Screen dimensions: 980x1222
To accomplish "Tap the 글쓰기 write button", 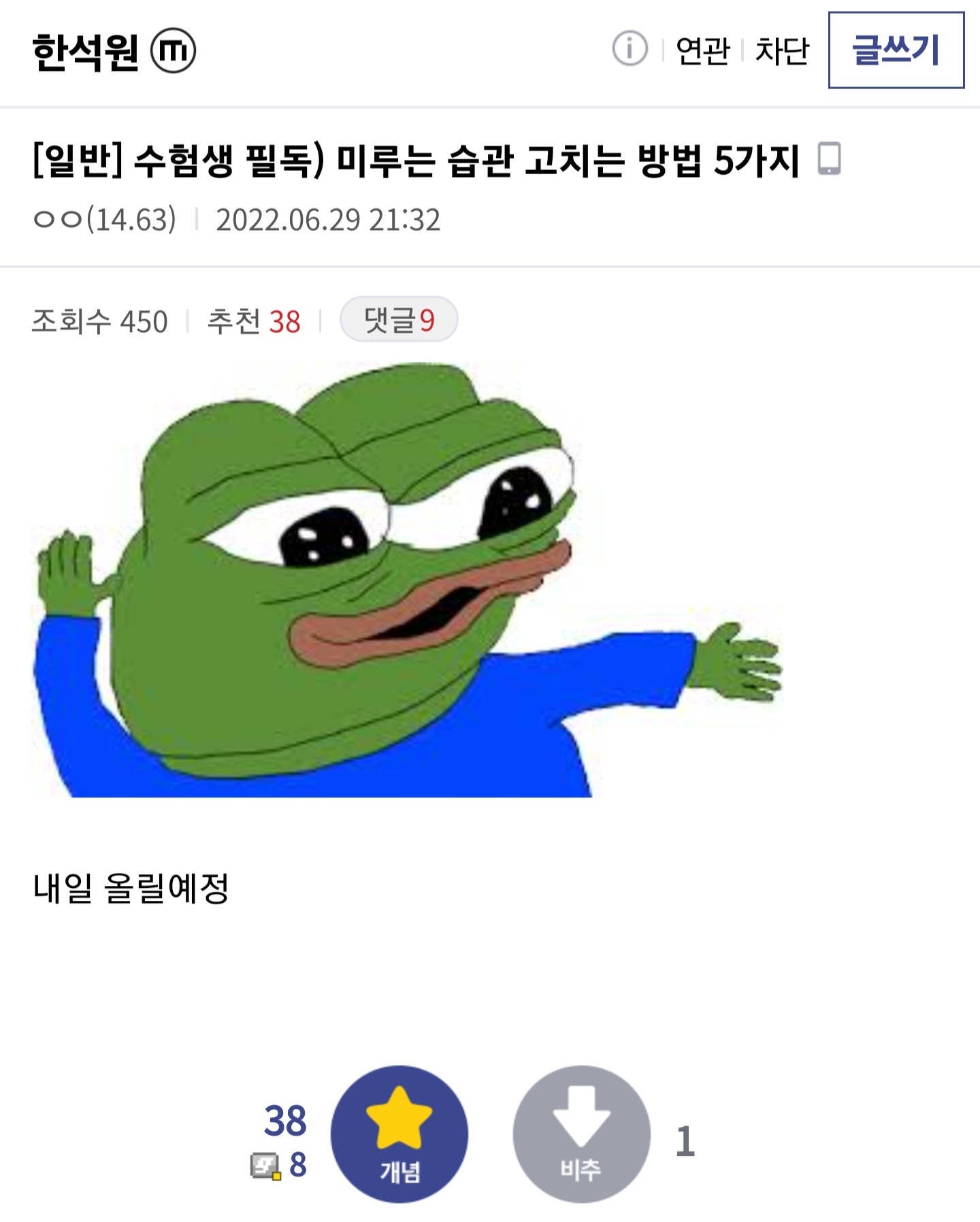I will click(x=896, y=50).
